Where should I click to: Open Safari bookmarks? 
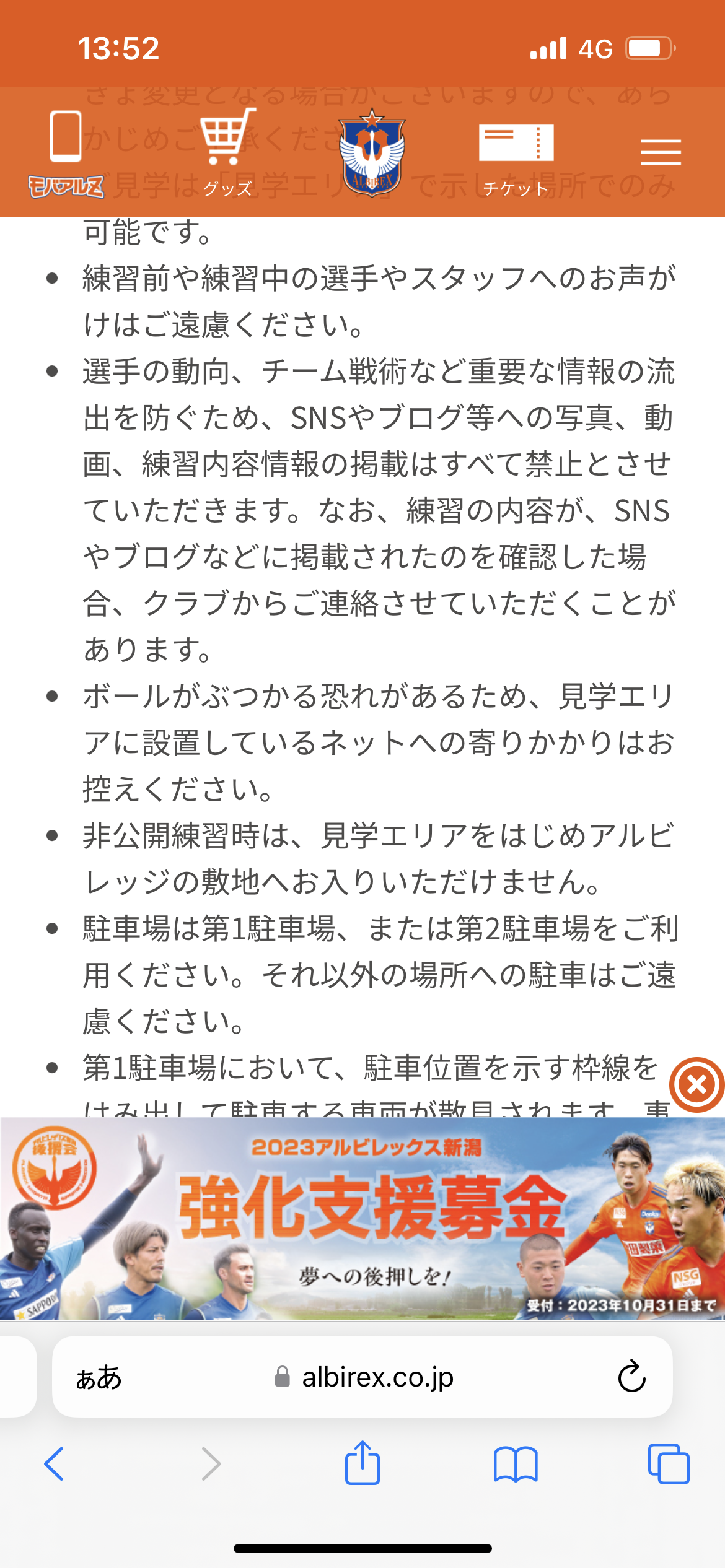click(516, 1464)
